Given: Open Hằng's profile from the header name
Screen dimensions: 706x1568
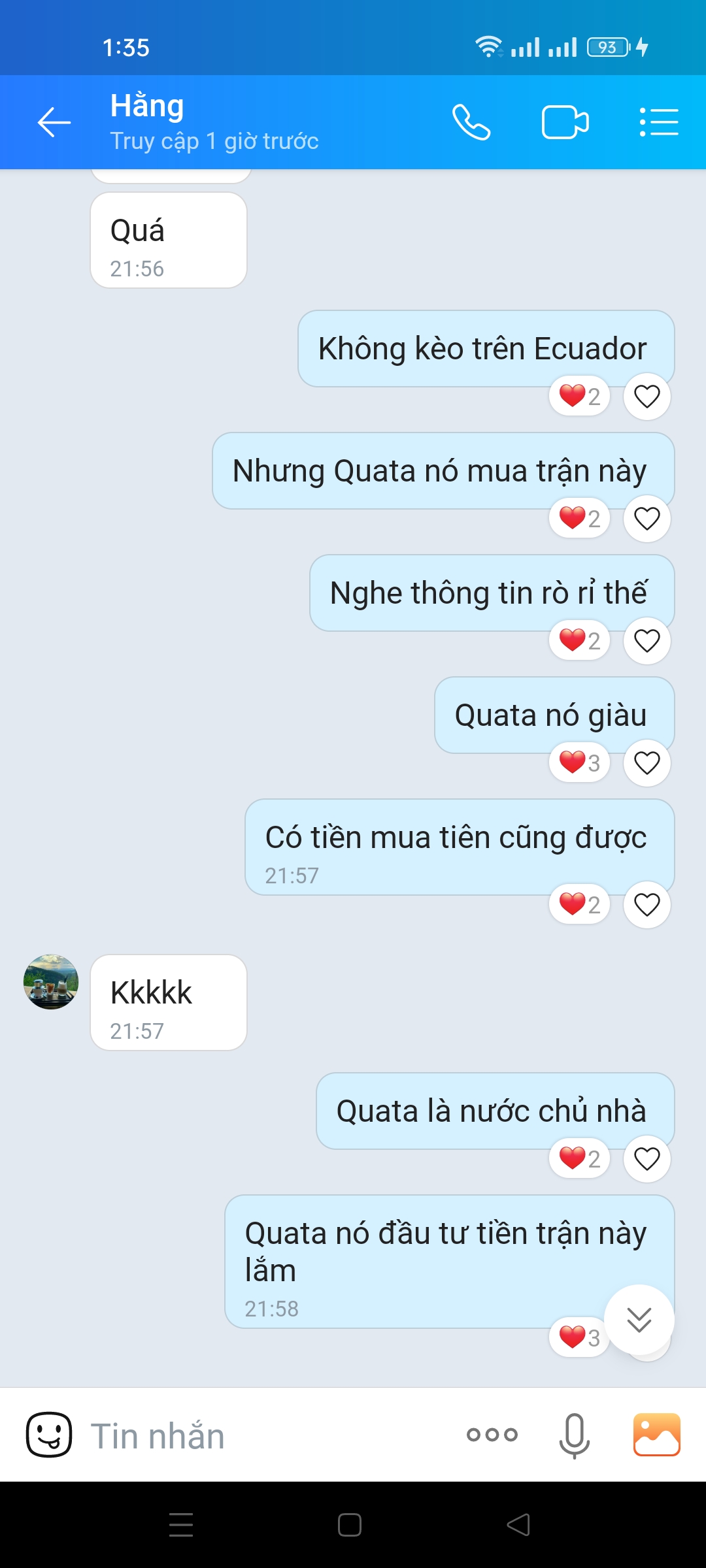Looking at the screenshot, I should [x=148, y=106].
